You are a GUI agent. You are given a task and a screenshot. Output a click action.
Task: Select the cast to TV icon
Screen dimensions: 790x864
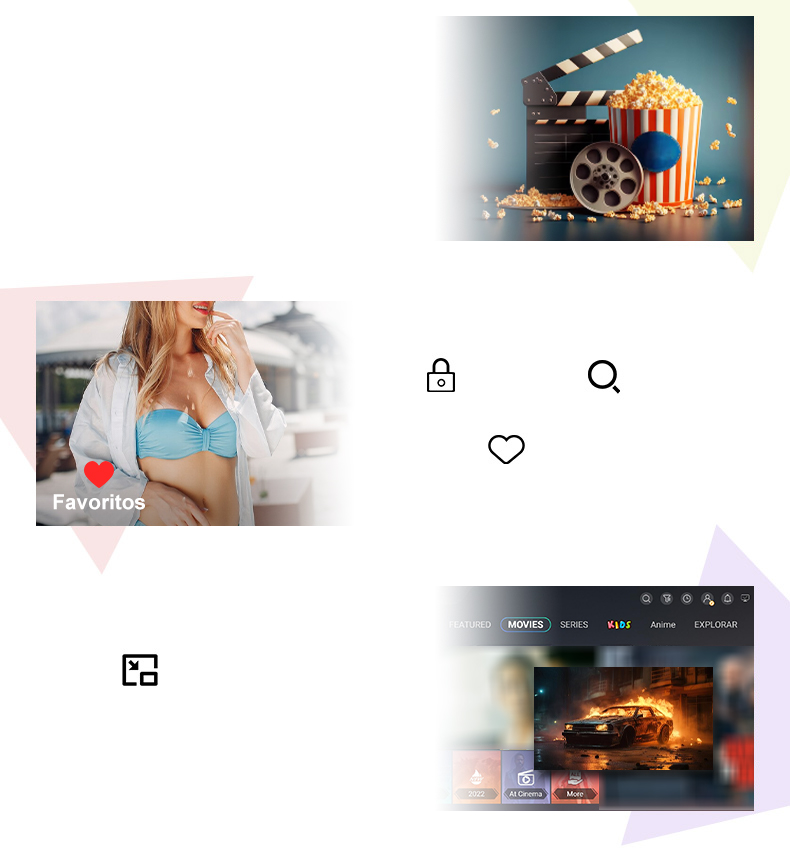pos(746,598)
